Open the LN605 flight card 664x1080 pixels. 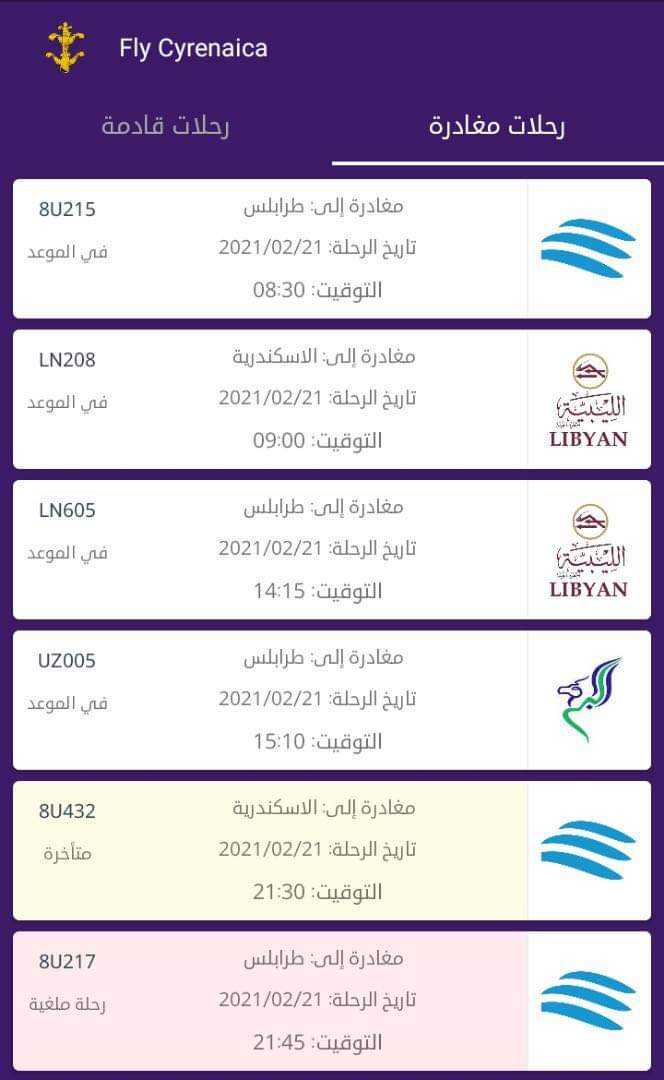coord(332,549)
